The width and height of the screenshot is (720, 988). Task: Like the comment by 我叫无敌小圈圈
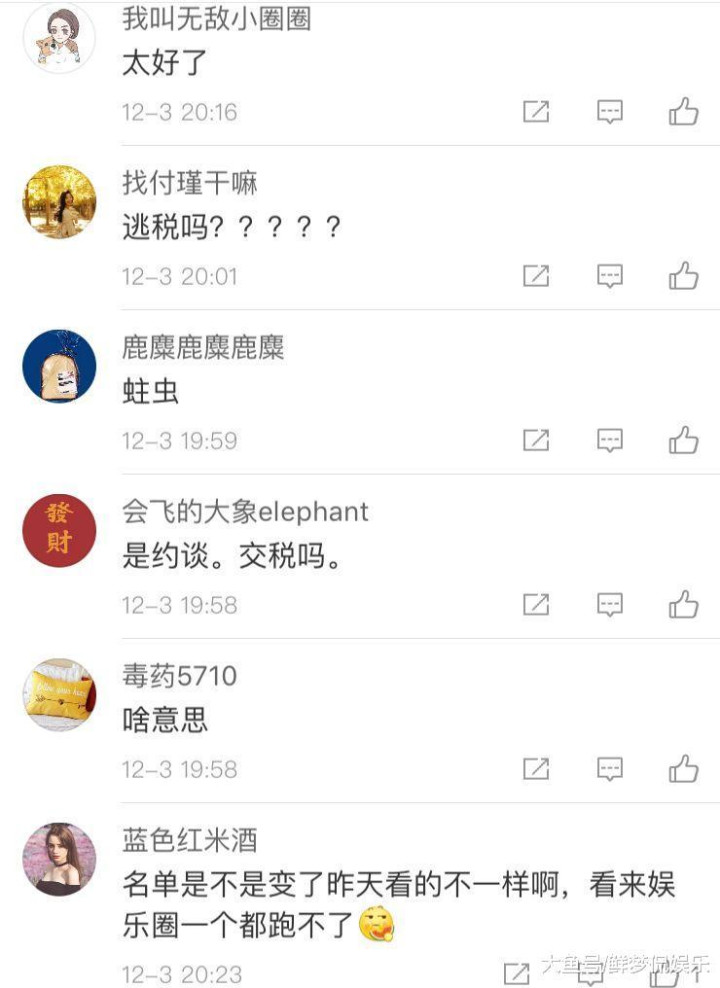(684, 111)
